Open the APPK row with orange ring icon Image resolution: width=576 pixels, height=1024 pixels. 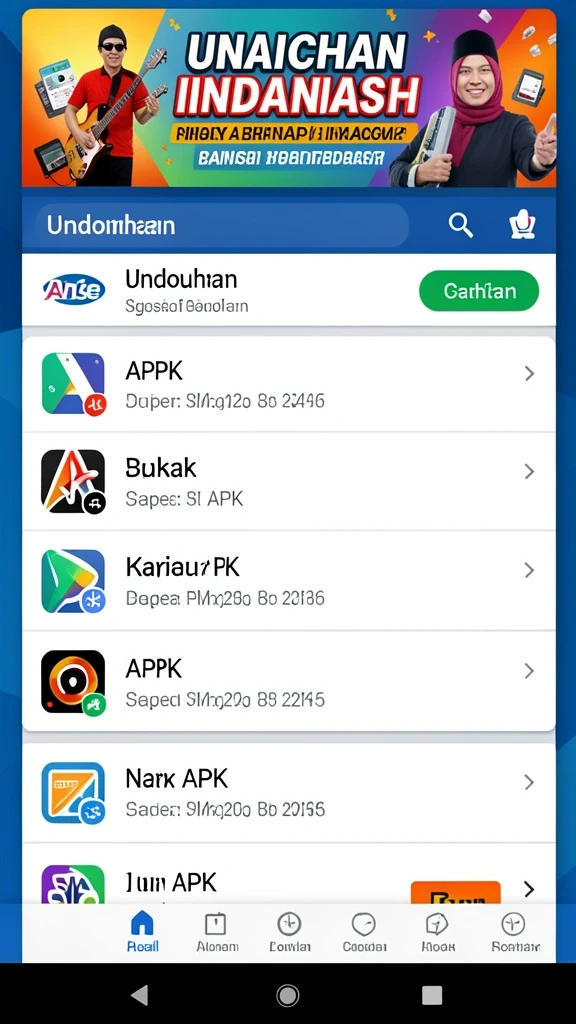(x=289, y=680)
